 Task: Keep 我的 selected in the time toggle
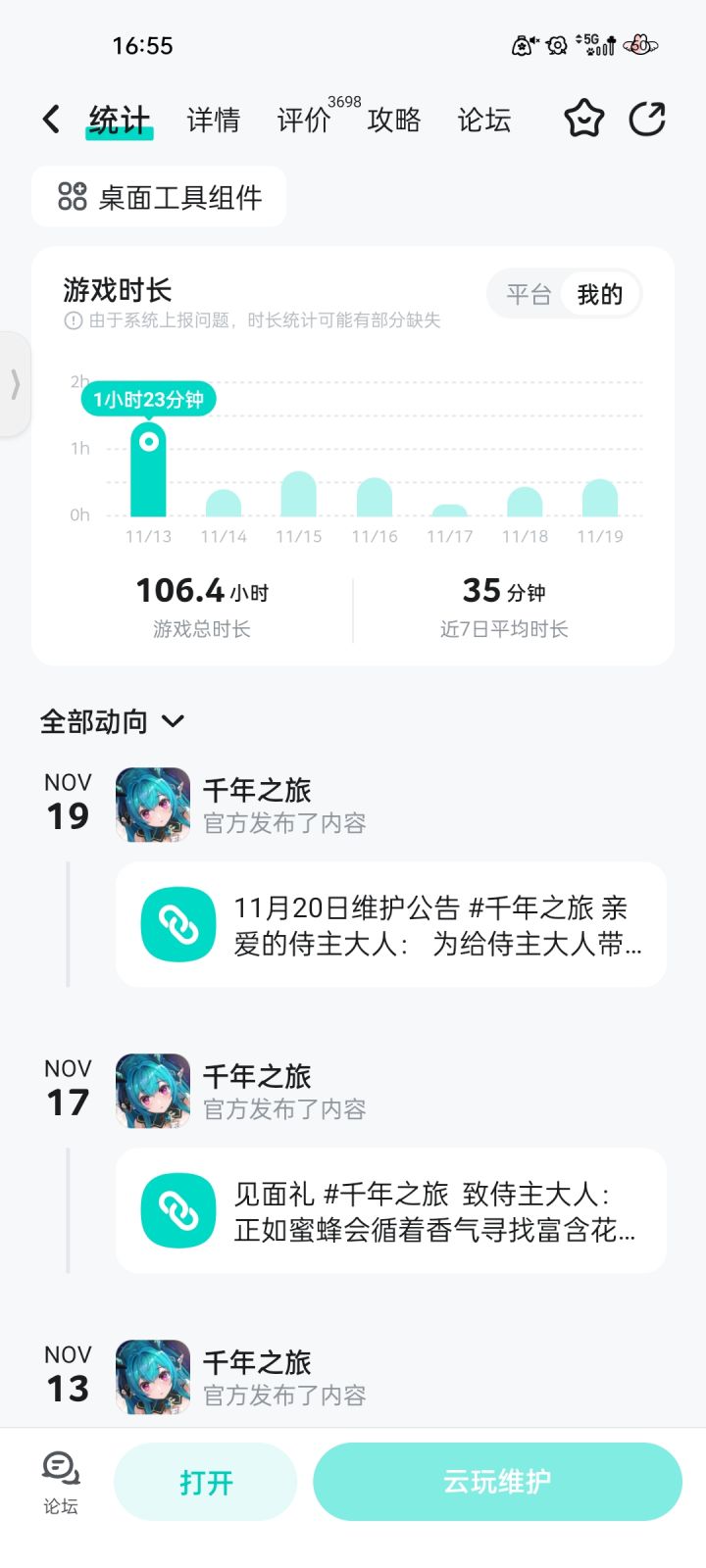(x=599, y=294)
